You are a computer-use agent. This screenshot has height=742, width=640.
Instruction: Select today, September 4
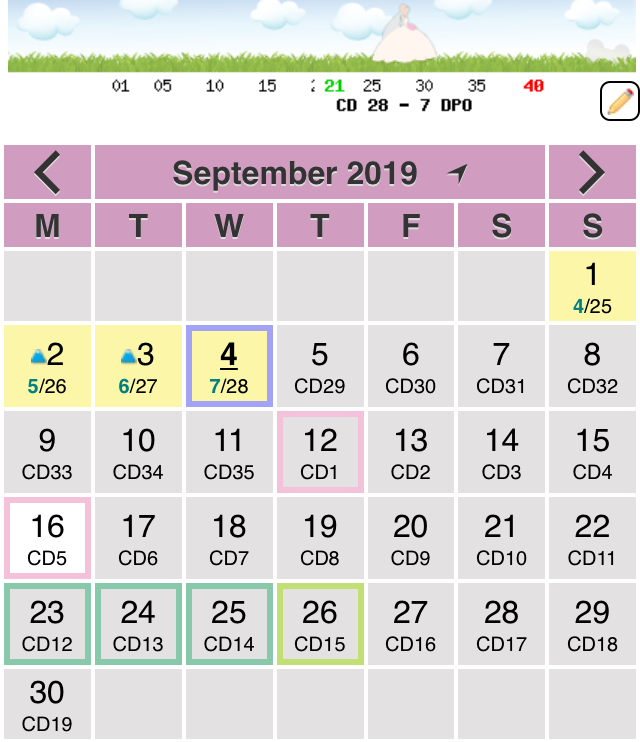click(x=229, y=366)
